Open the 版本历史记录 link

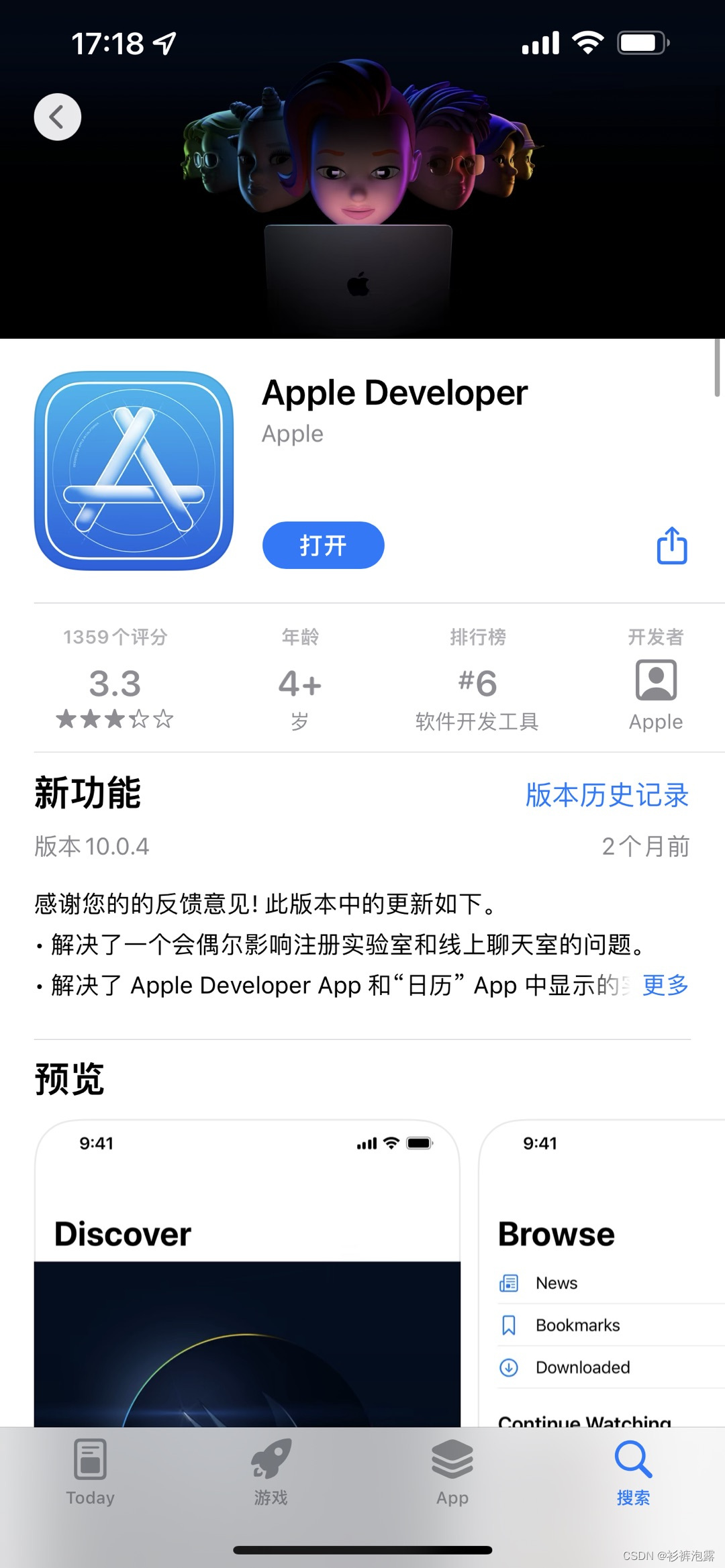607,795
